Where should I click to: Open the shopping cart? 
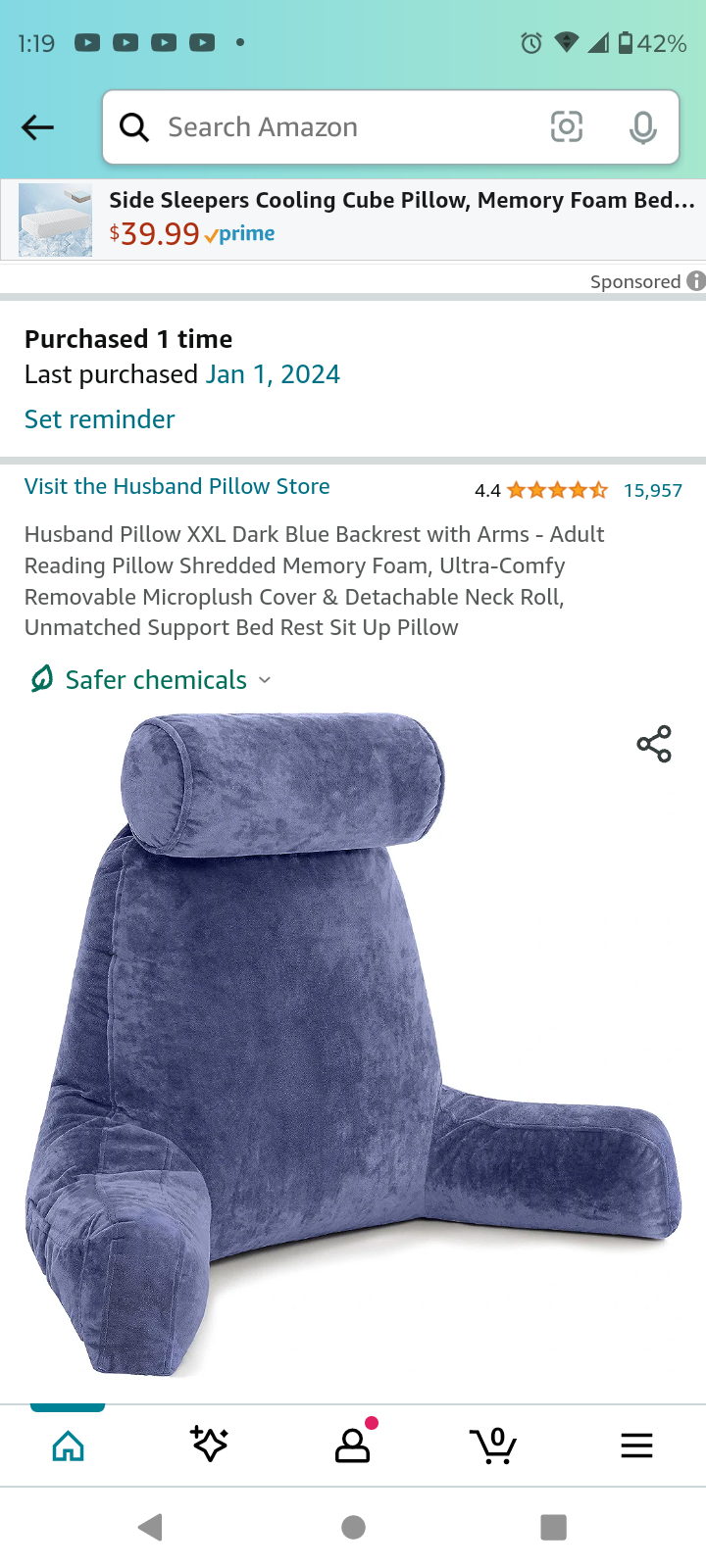(x=493, y=1445)
